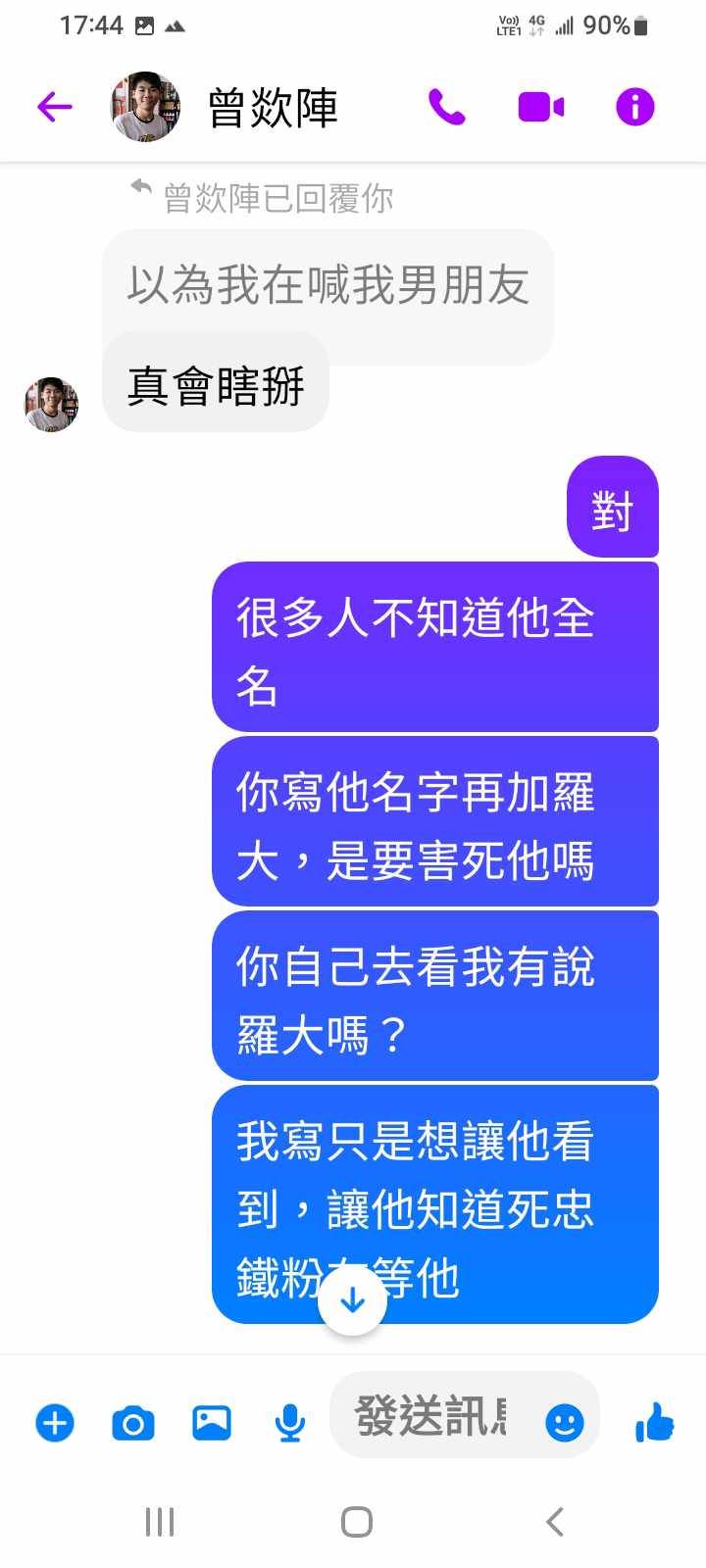
Task: Send a thumbs-up like
Action: [x=654, y=1421]
